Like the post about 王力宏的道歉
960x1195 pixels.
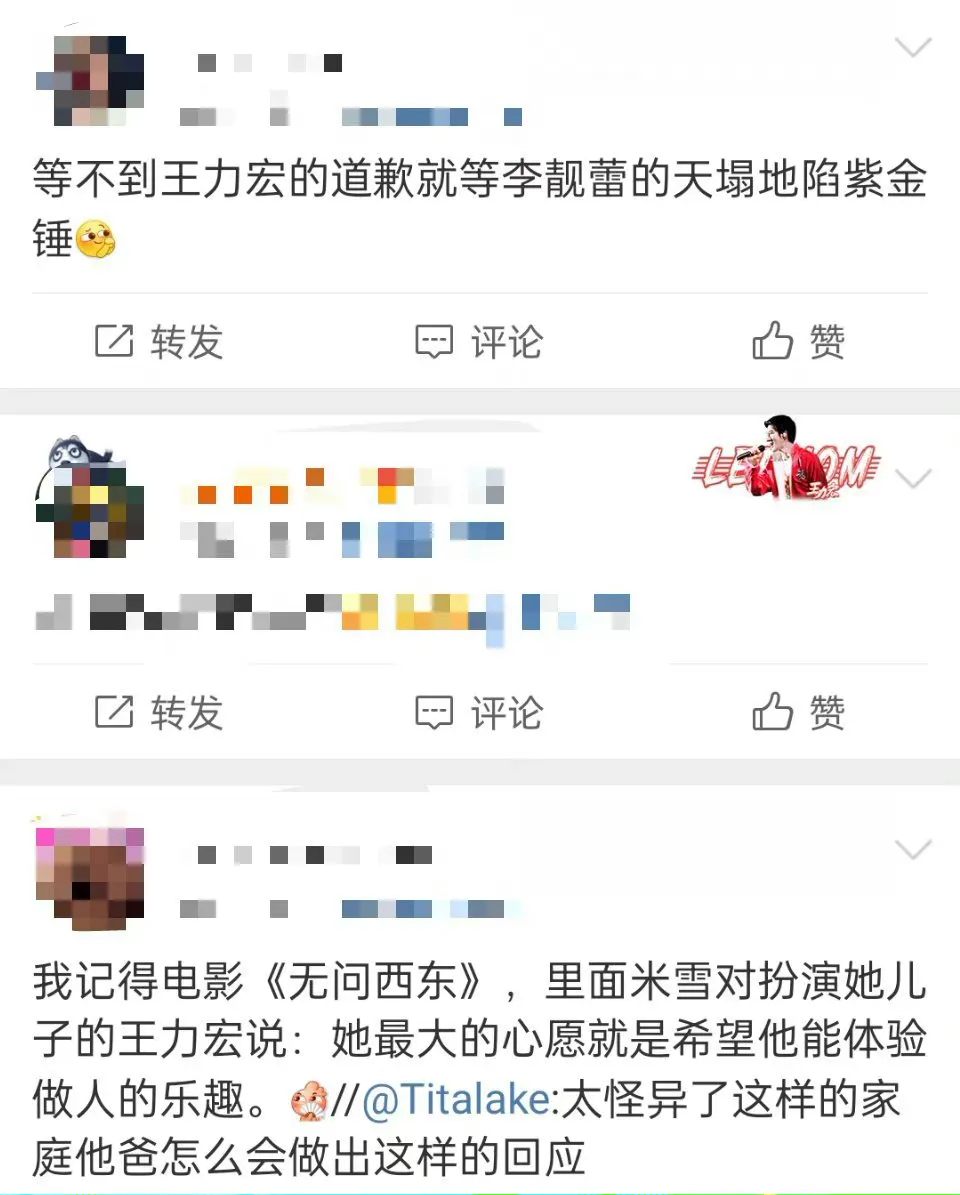(x=798, y=342)
